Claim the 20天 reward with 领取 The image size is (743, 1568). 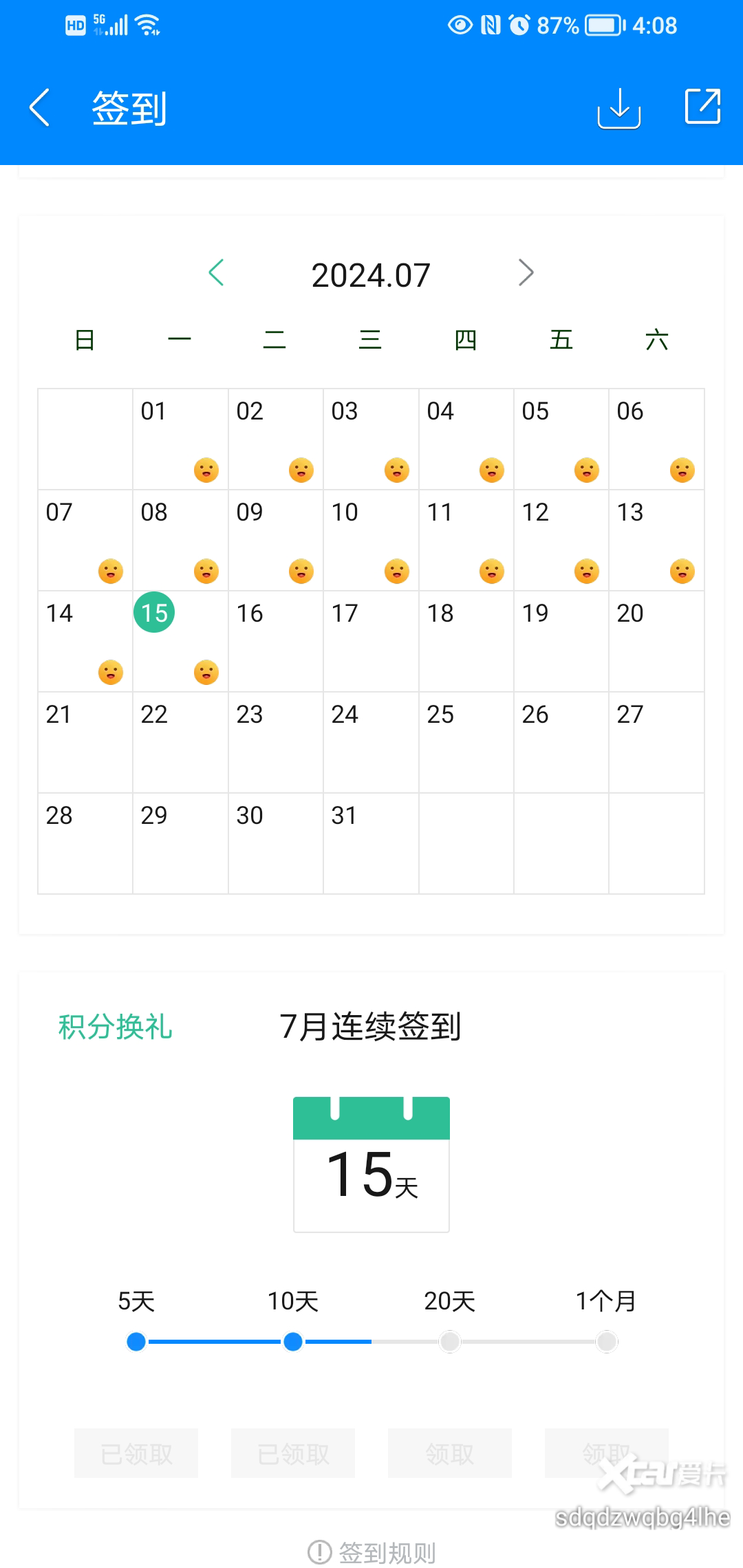click(x=450, y=1453)
